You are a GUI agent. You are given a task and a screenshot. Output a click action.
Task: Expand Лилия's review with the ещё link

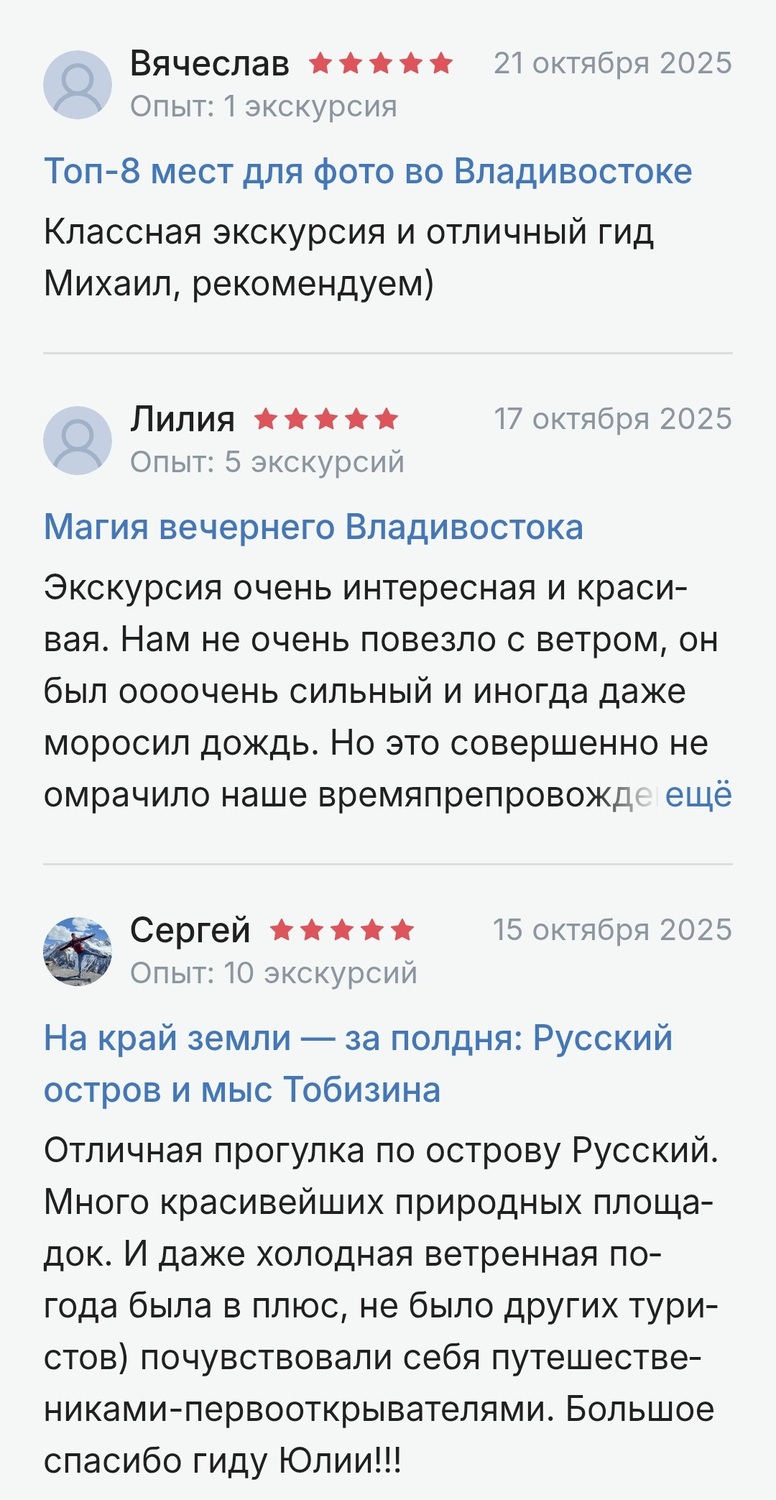698,795
